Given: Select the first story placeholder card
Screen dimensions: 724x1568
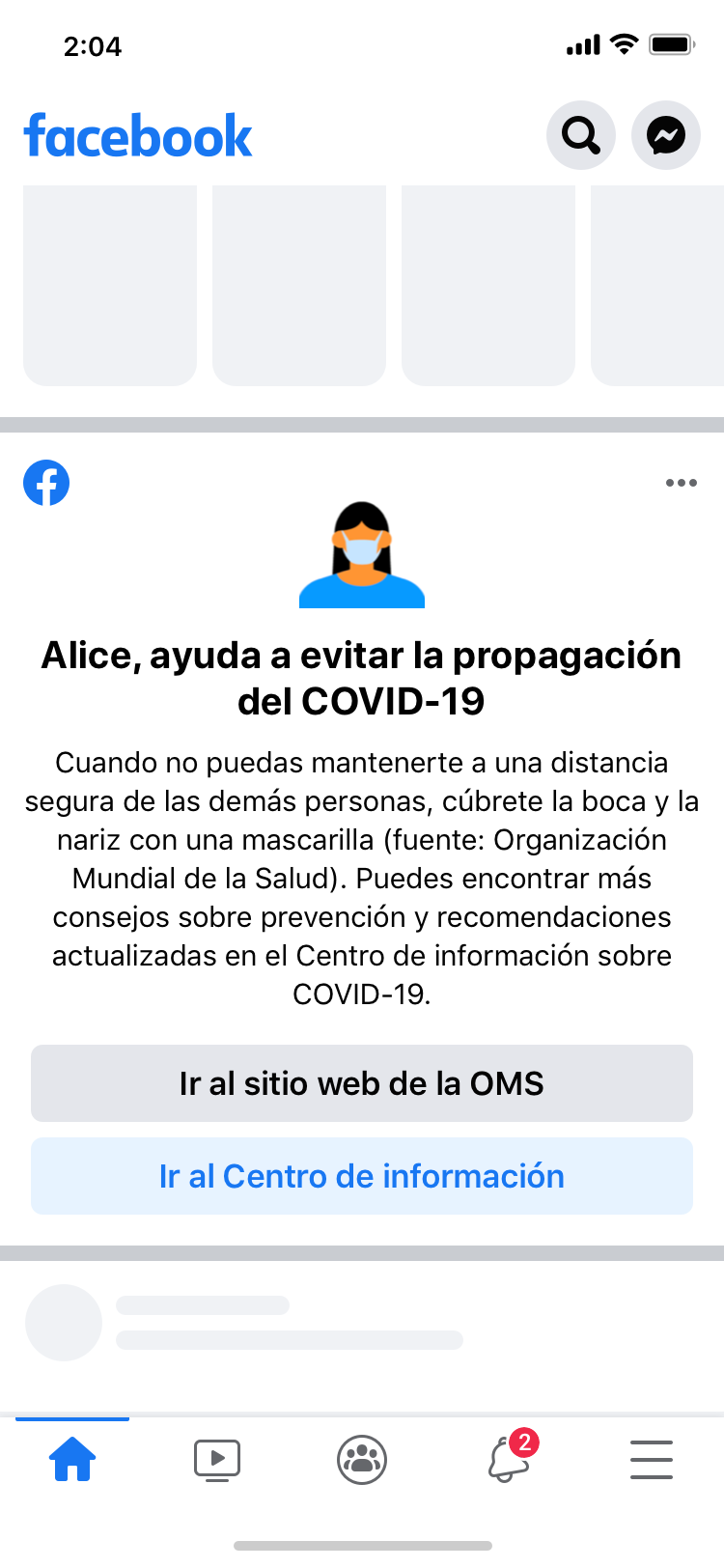Looking at the screenshot, I should pos(109,285).
